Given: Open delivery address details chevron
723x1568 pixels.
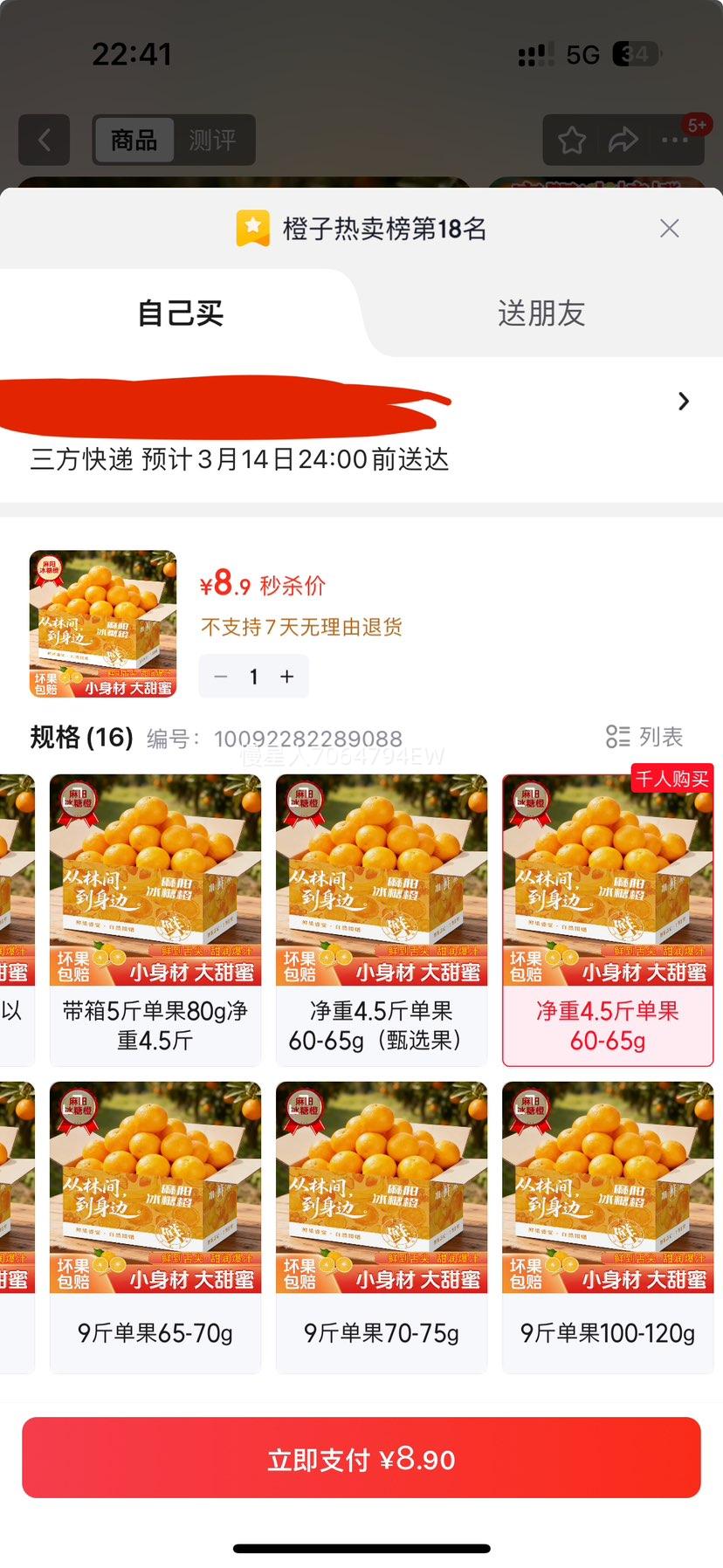Looking at the screenshot, I should (684, 402).
